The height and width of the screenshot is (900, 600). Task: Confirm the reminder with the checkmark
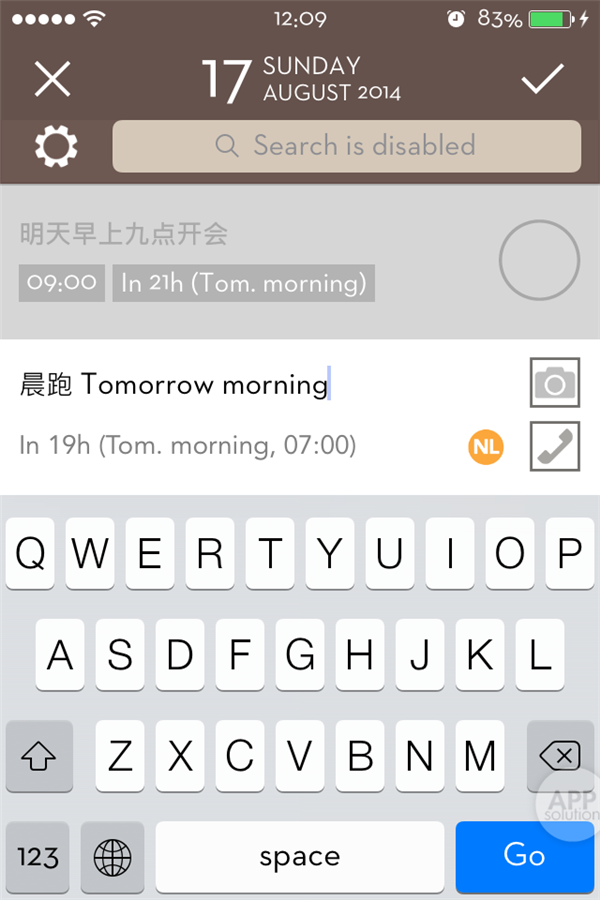pos(542,80)
